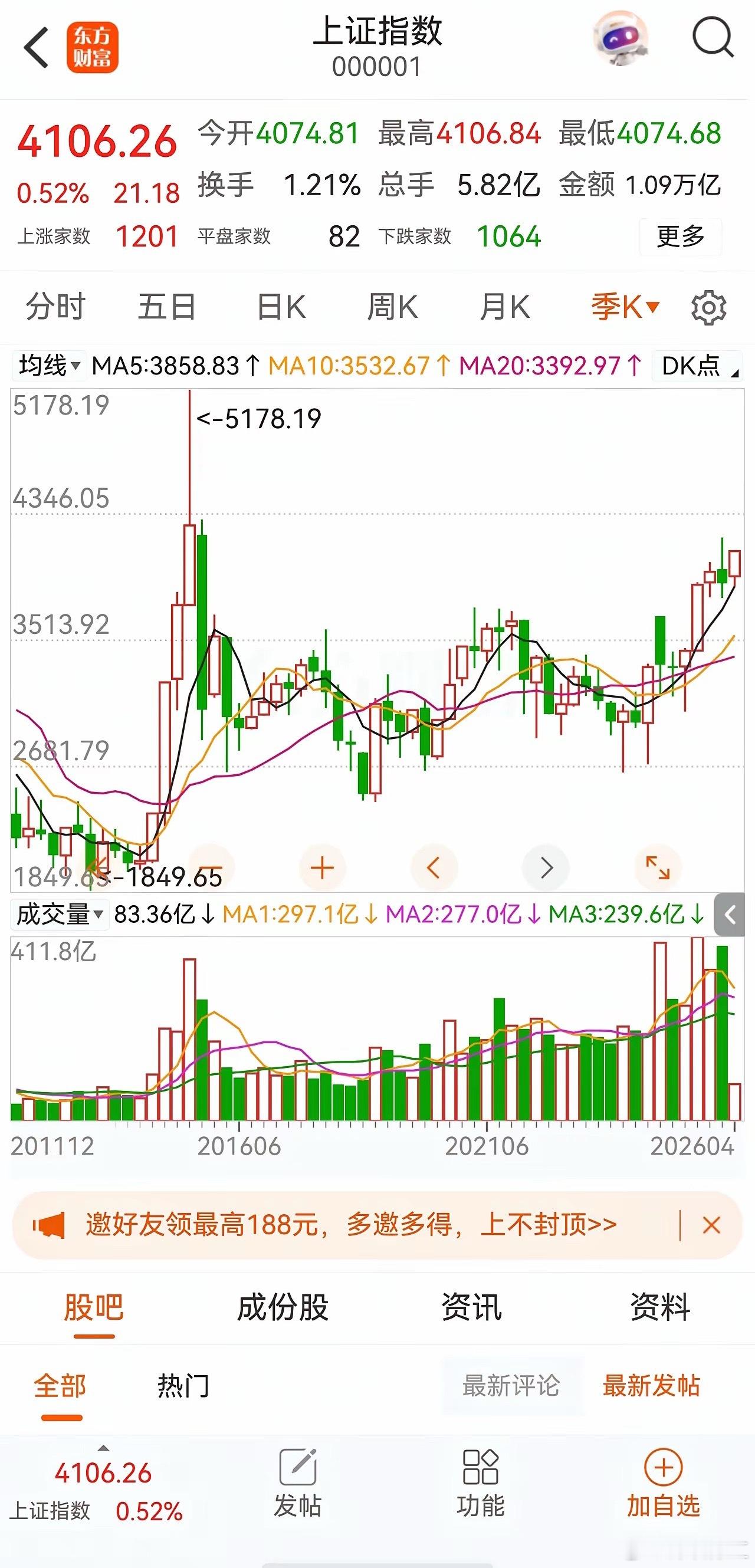
Task: Select the 日K chart tab
Action: pyautogui.click(x=281, y=306)
